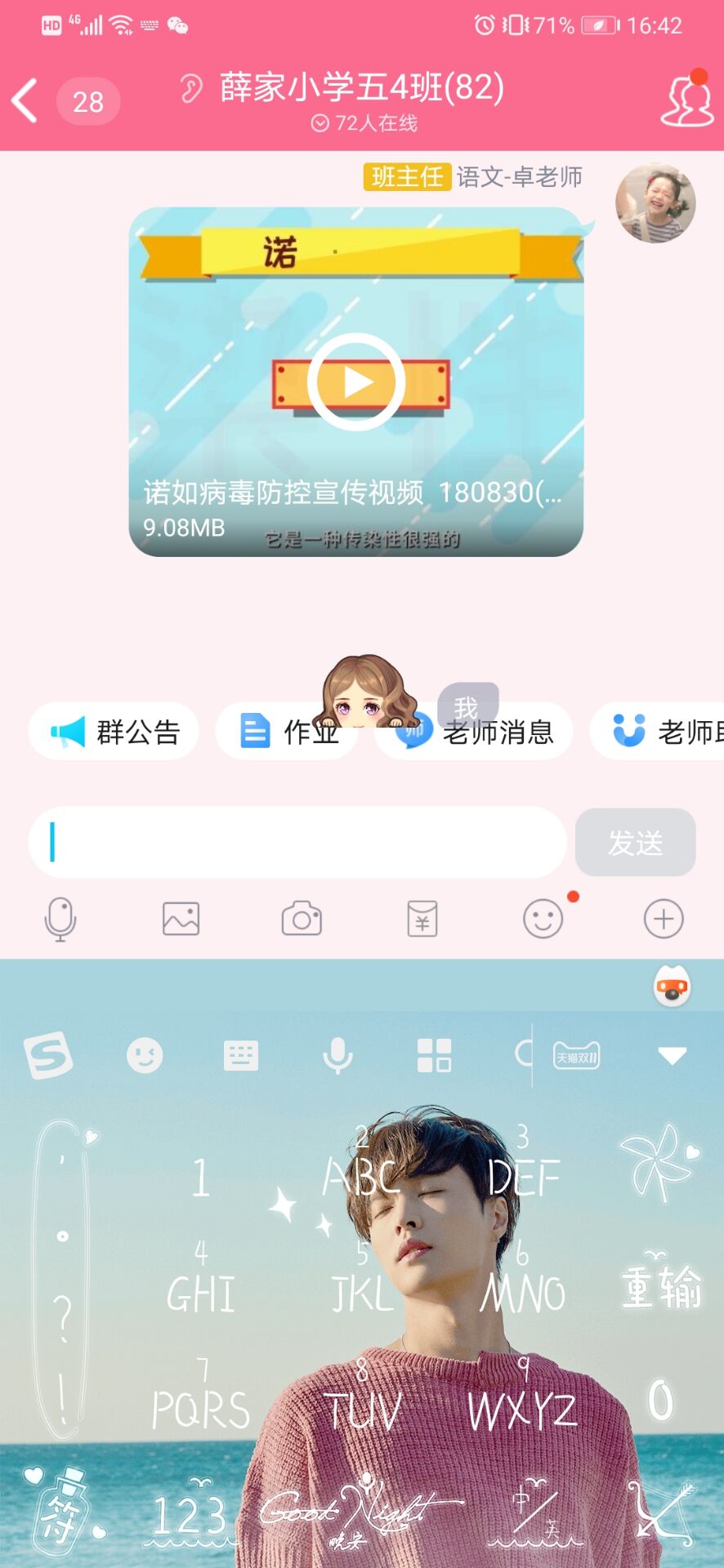The height and width of the screenshot is (1568, 724).
Task: Record a voice message
Action: coord(60,920)
